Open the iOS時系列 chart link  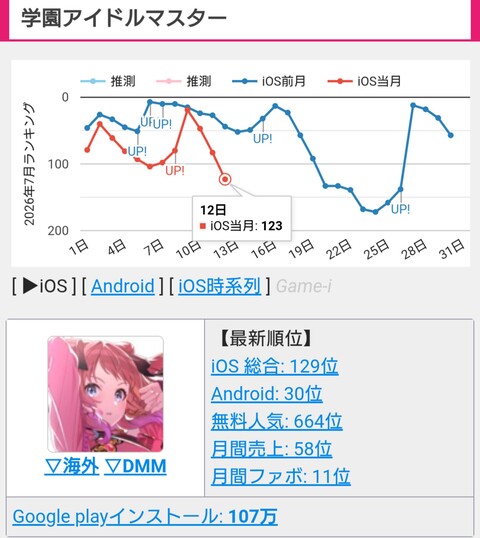coord(219,286)
